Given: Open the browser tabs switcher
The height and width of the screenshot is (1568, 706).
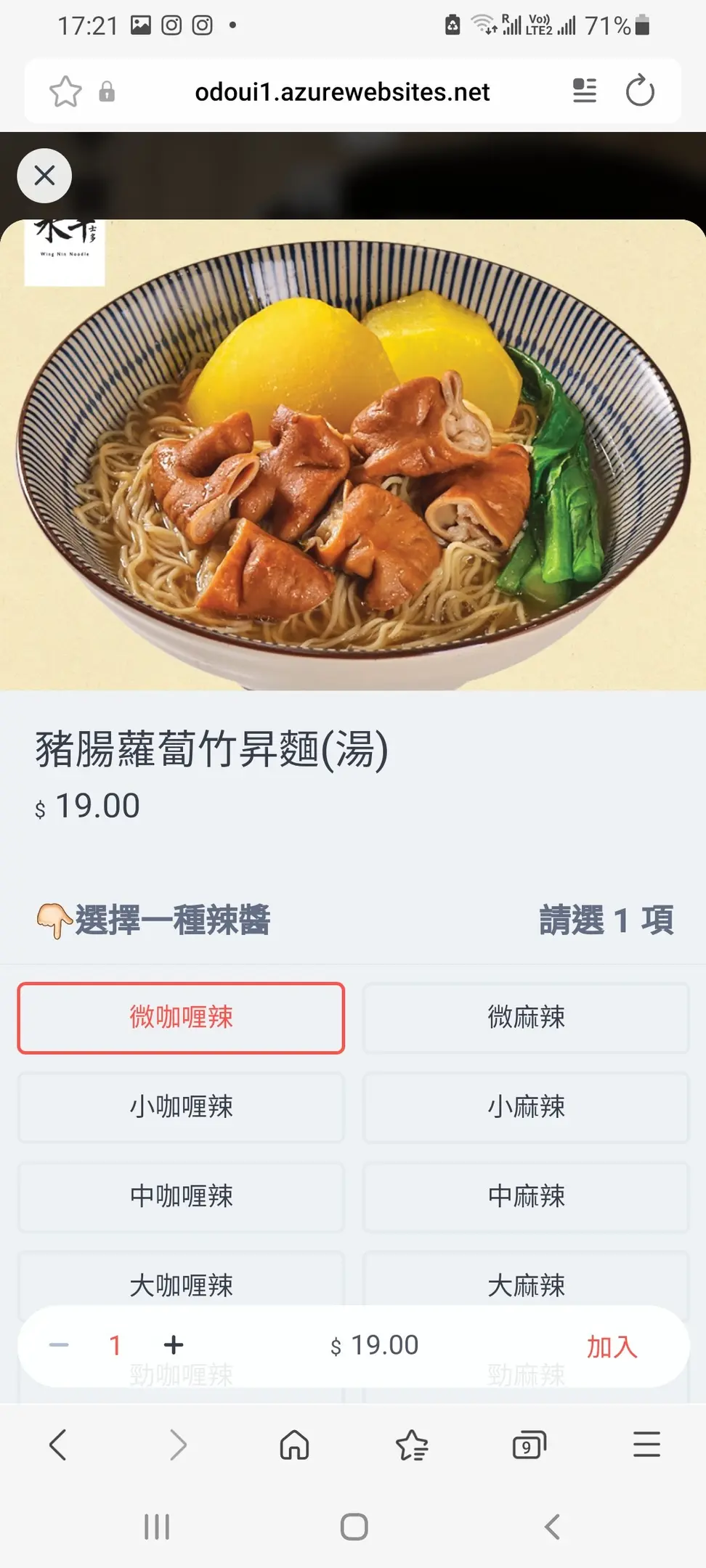Looking at the screenshot, I should pos(529,1445).
